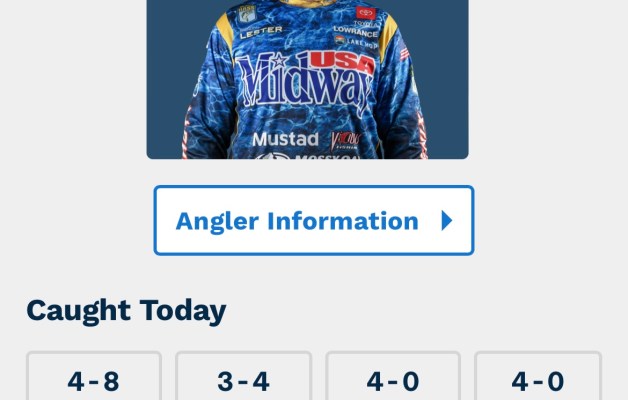Screen dimensions: 628x400
Task: Open the Angler Information button
Action: tap(313, 220)
